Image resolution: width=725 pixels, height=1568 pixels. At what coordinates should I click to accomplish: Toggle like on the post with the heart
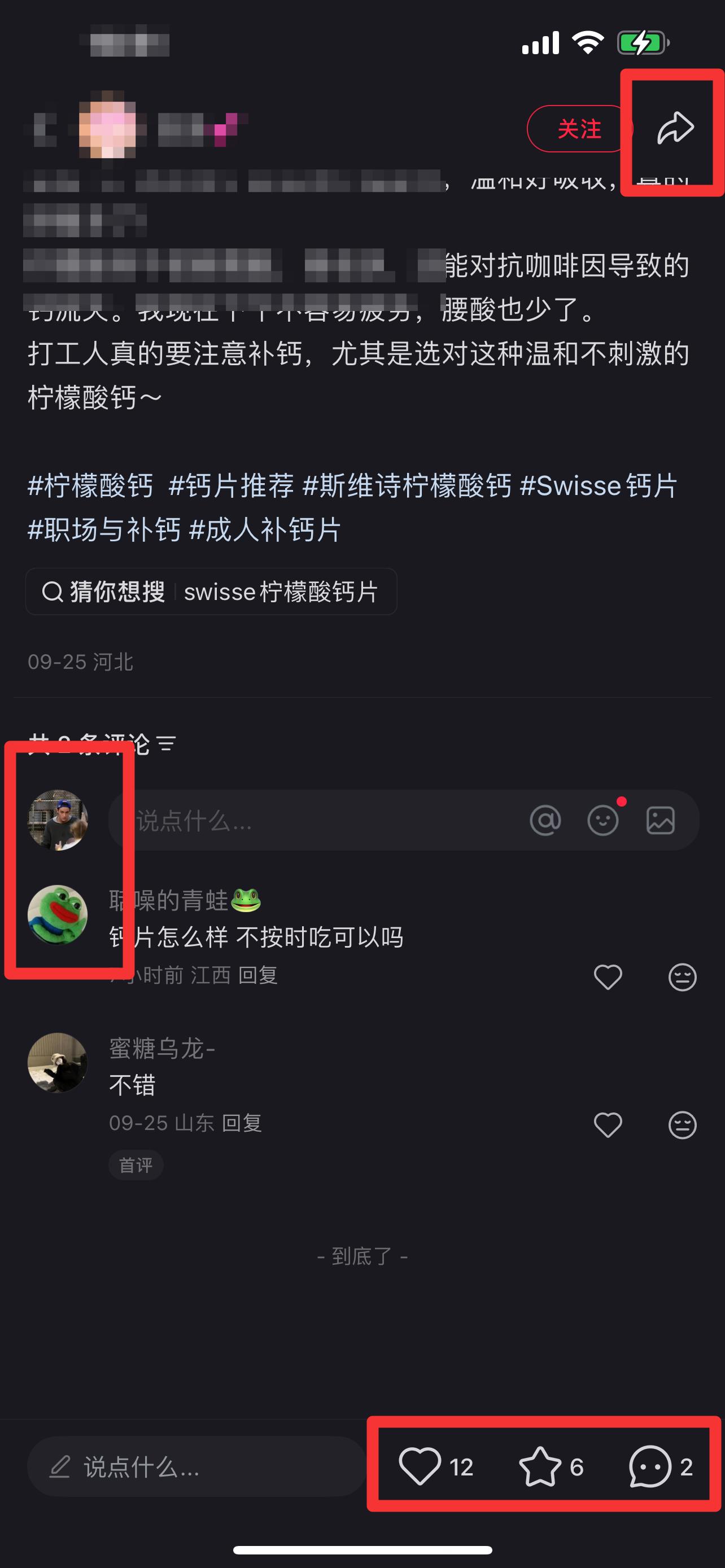coord(419,1467)
